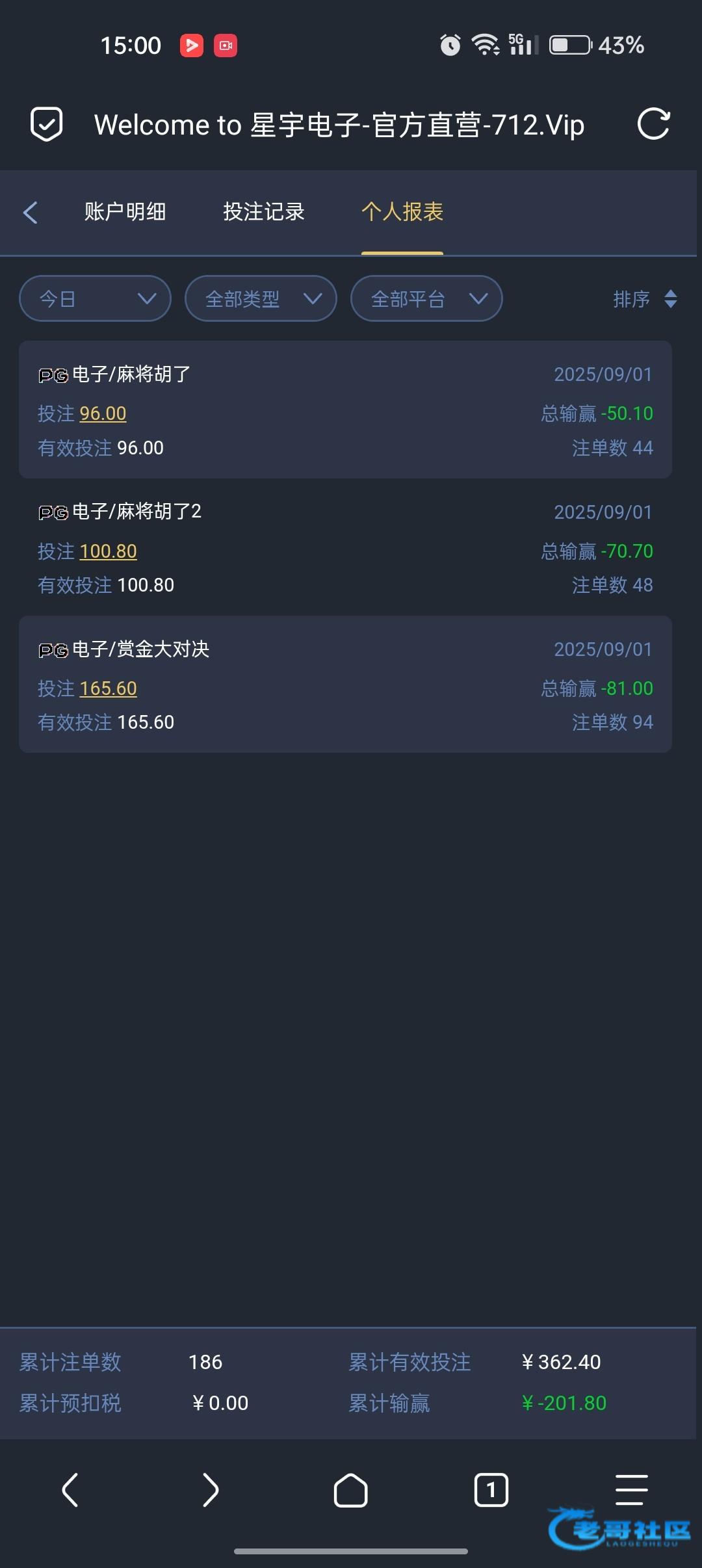Go to previous page in browser
This screenshot has width=702, height=1568.
point(70,1490)
